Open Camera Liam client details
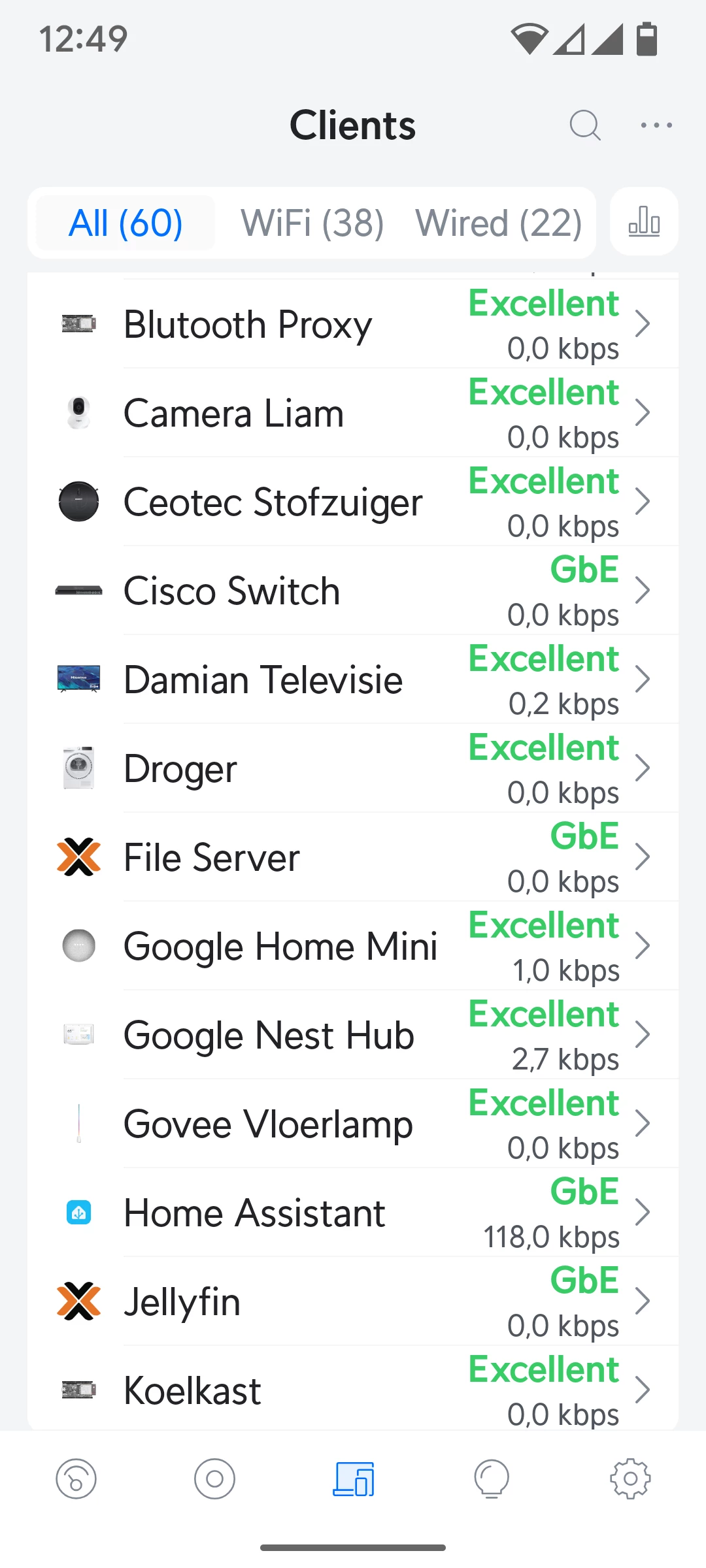This screenshot has width=706, height=1568. click(x=353, y=413)
